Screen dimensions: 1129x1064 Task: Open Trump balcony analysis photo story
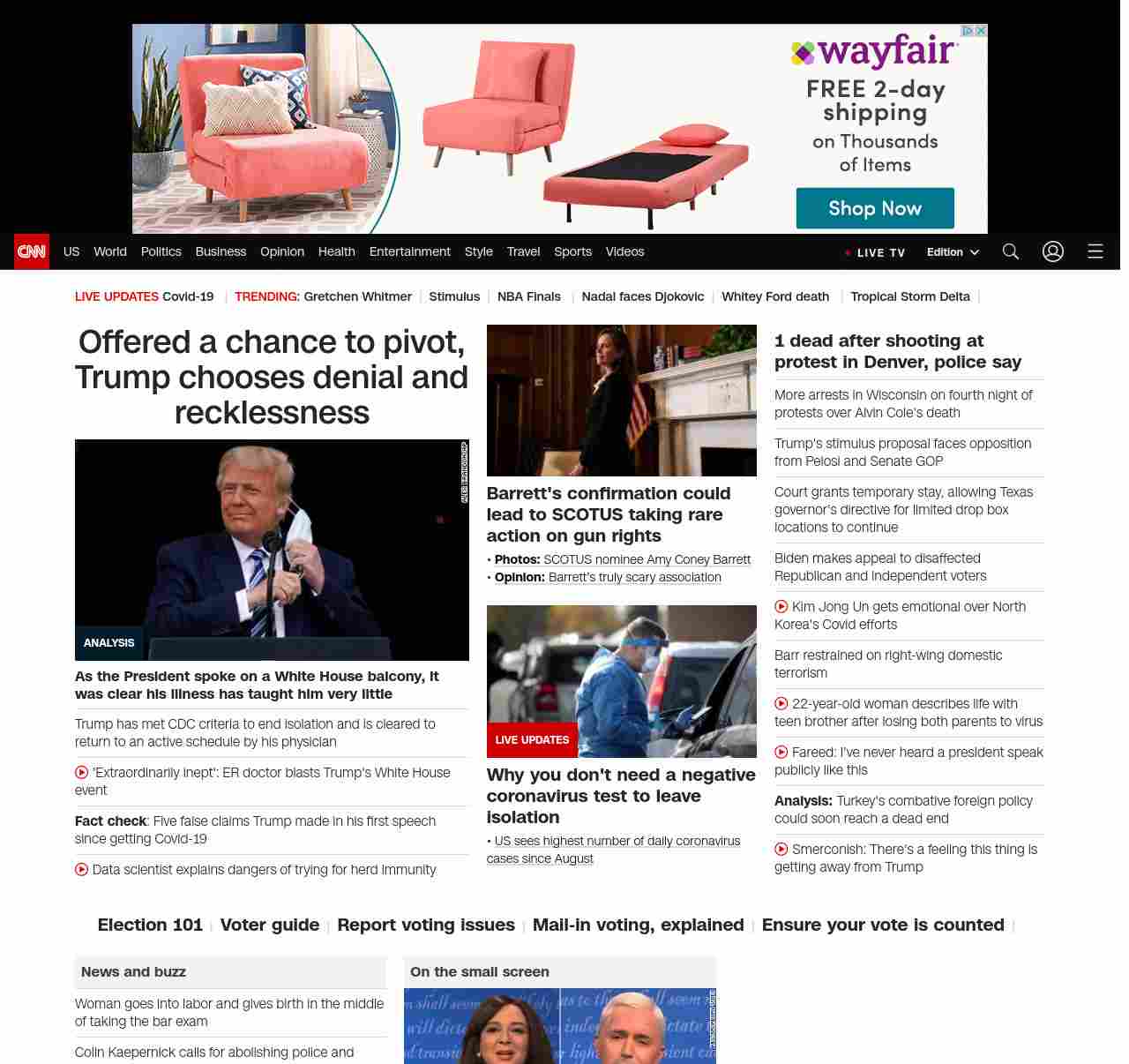272,550
